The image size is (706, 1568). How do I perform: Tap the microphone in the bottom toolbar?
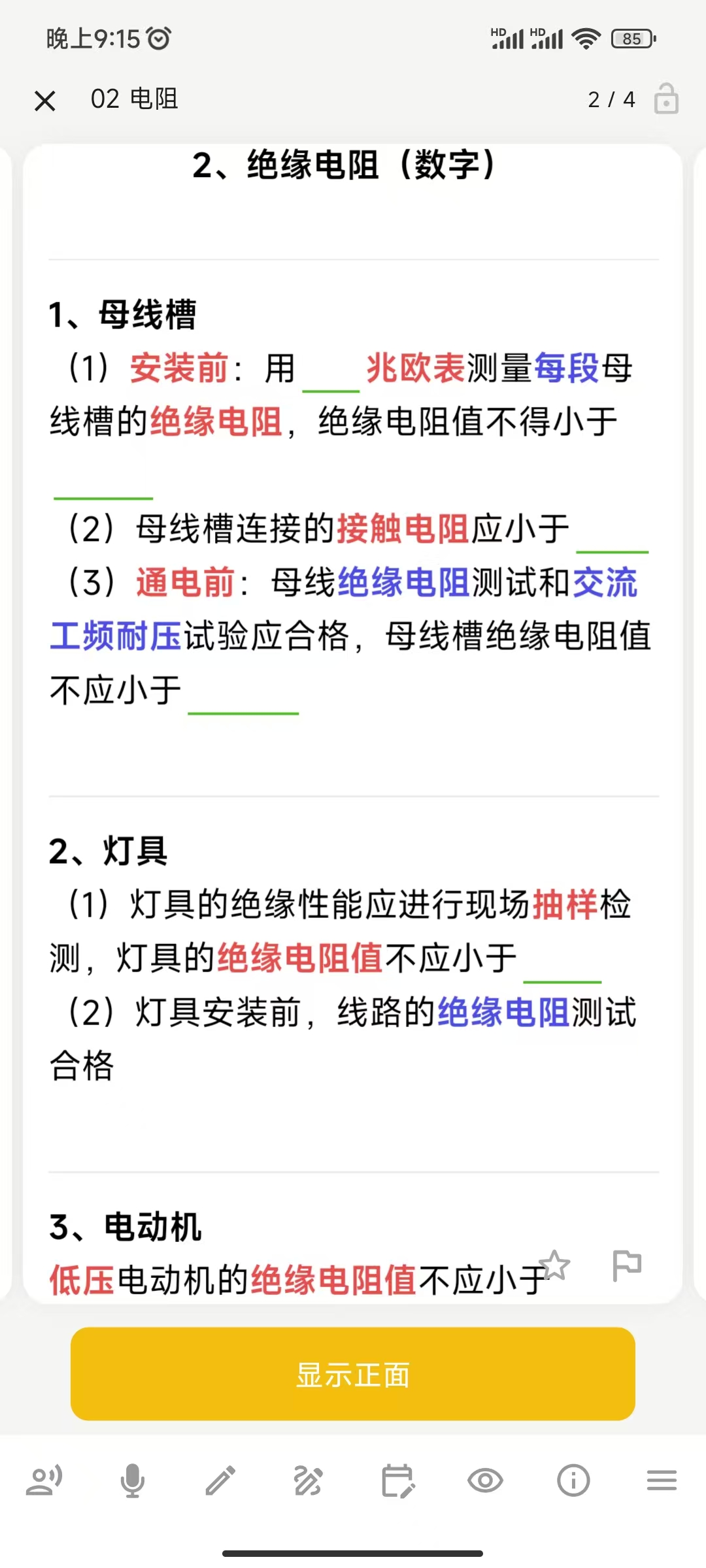(x=133, y=1480)
